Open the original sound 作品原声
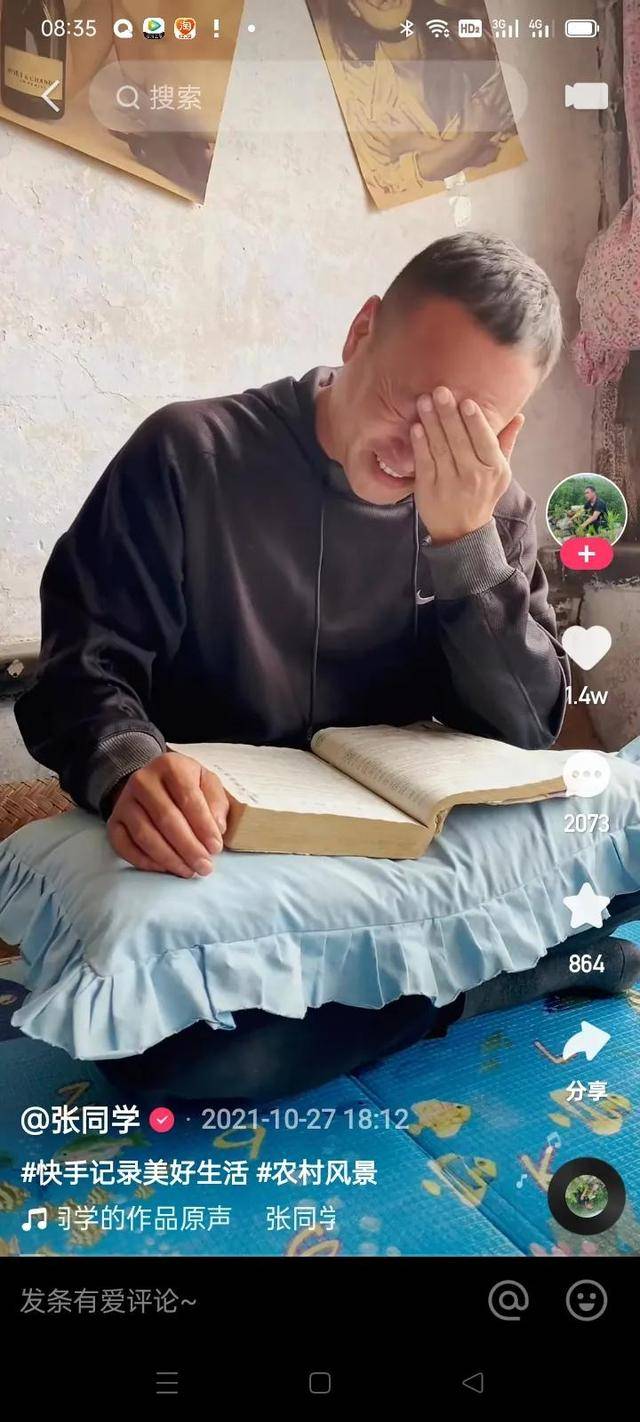The image size is (640, 1422). [140, 1218]
